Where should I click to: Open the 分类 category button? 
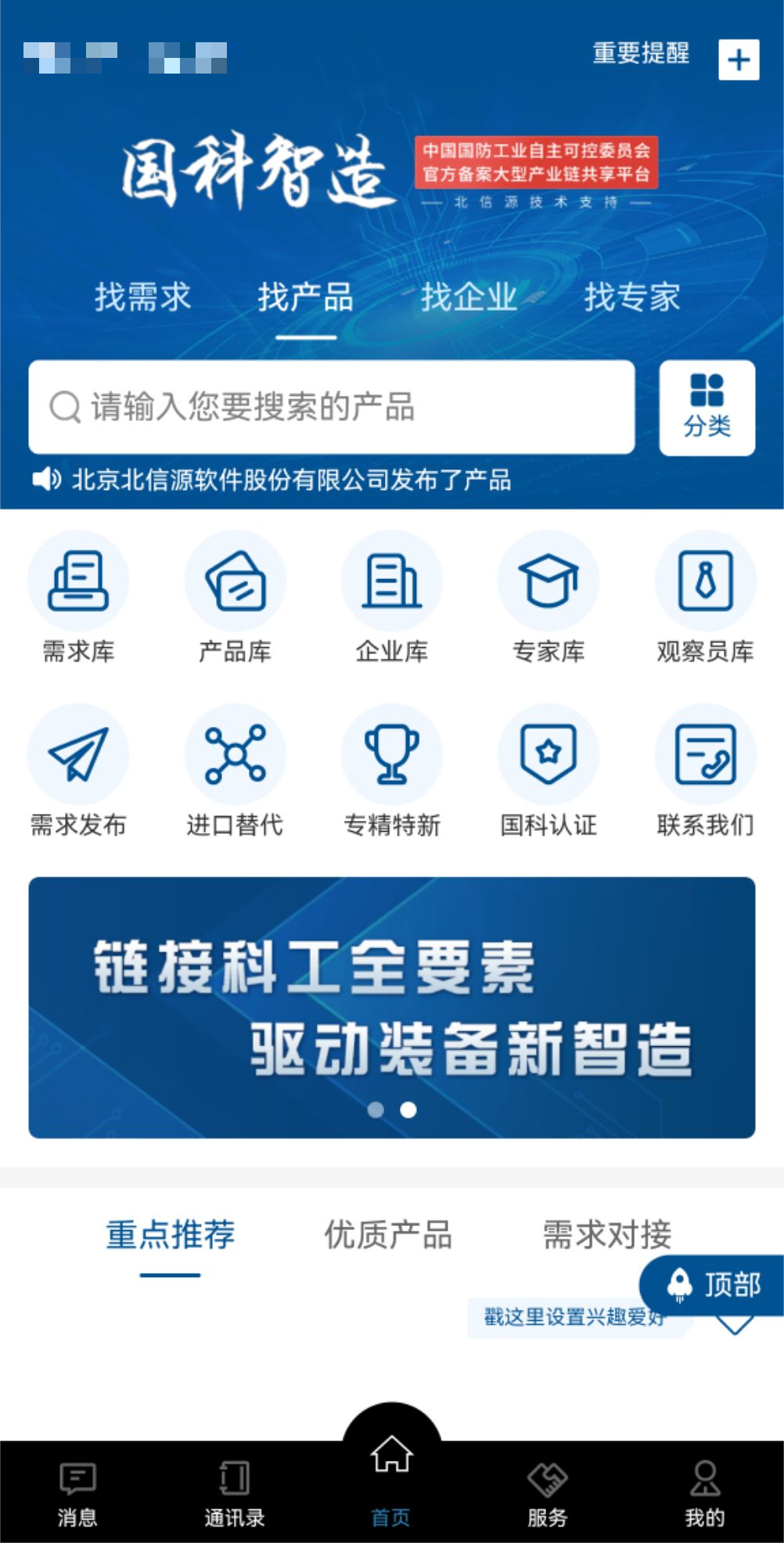pos(707,408)
